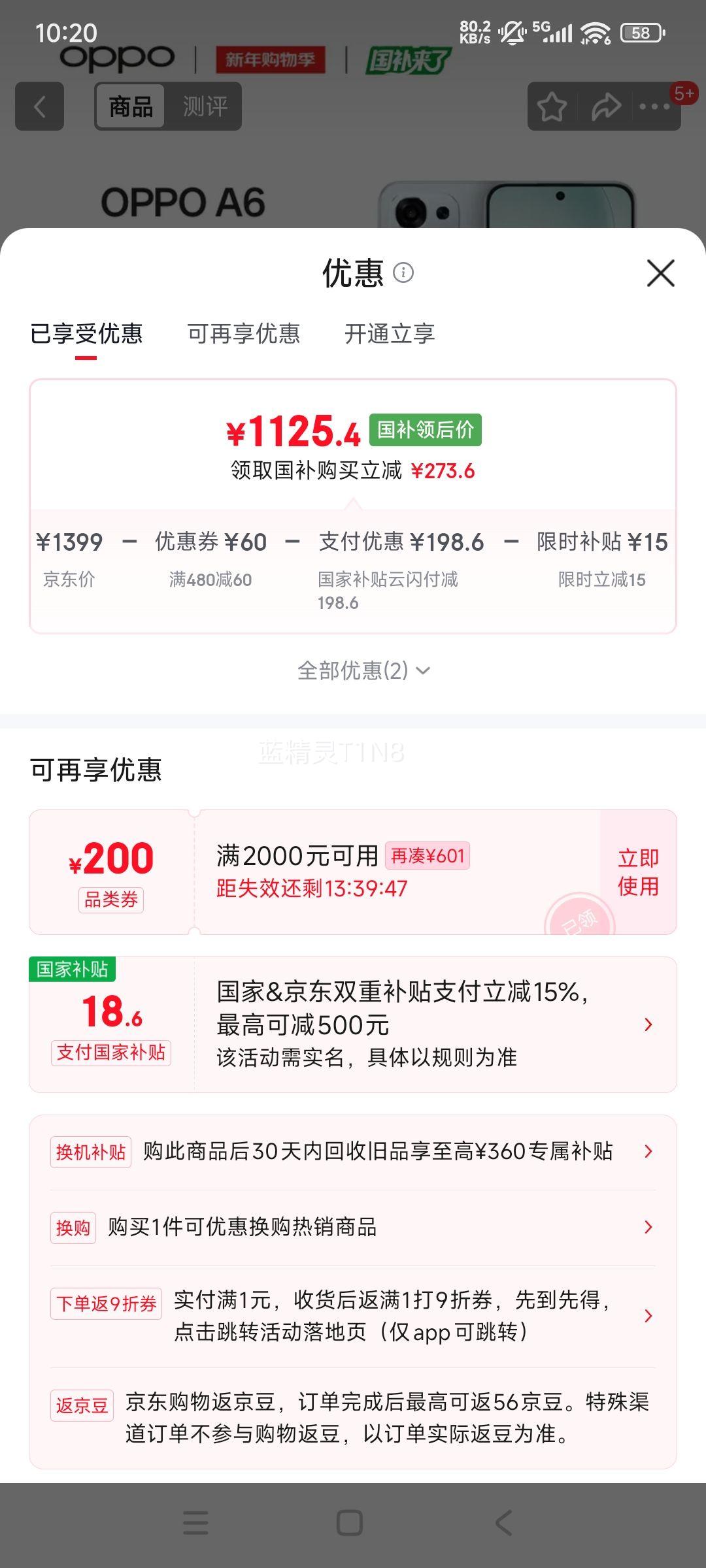This screenshot has height=1568, width=706.
Task: Open the more options icon with 5+ badge
Action: click(656, 106)
